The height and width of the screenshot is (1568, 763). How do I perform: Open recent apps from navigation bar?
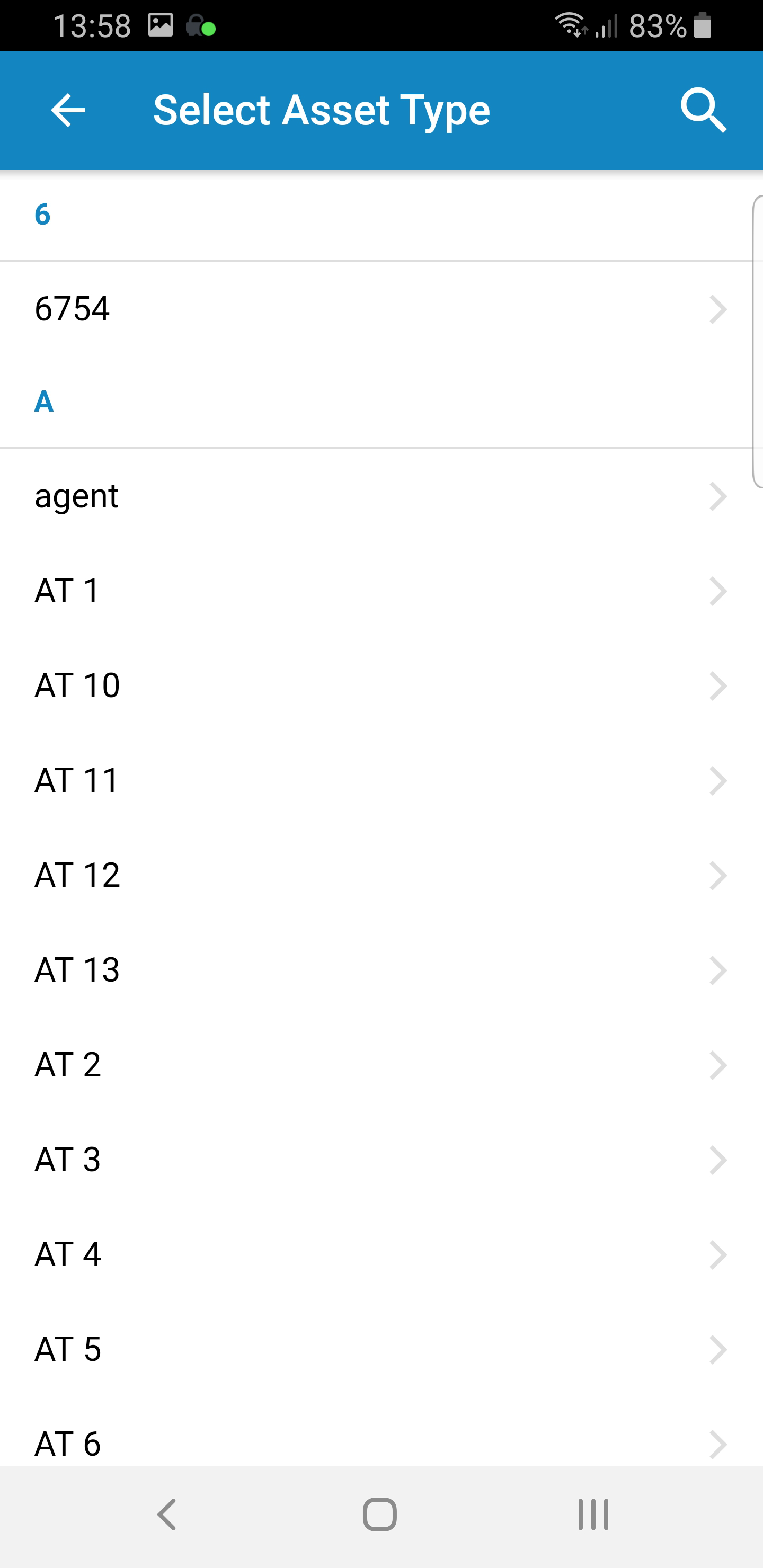click(593, 1514)
